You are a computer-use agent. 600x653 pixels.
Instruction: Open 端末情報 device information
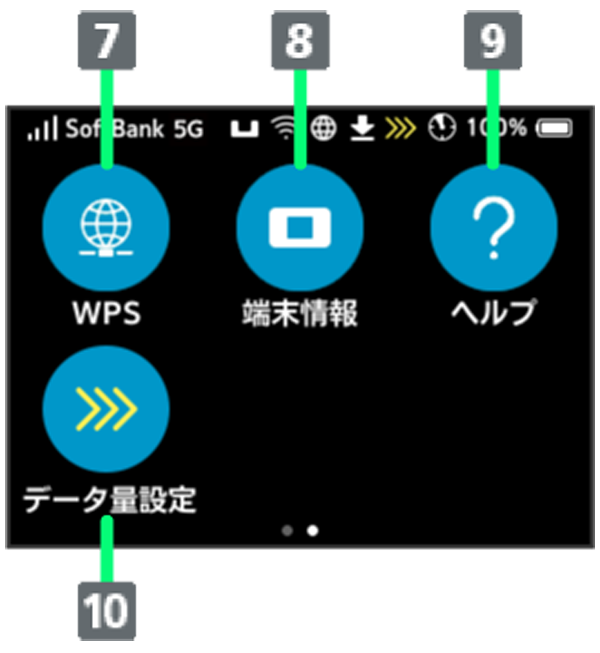coord(300,229)
